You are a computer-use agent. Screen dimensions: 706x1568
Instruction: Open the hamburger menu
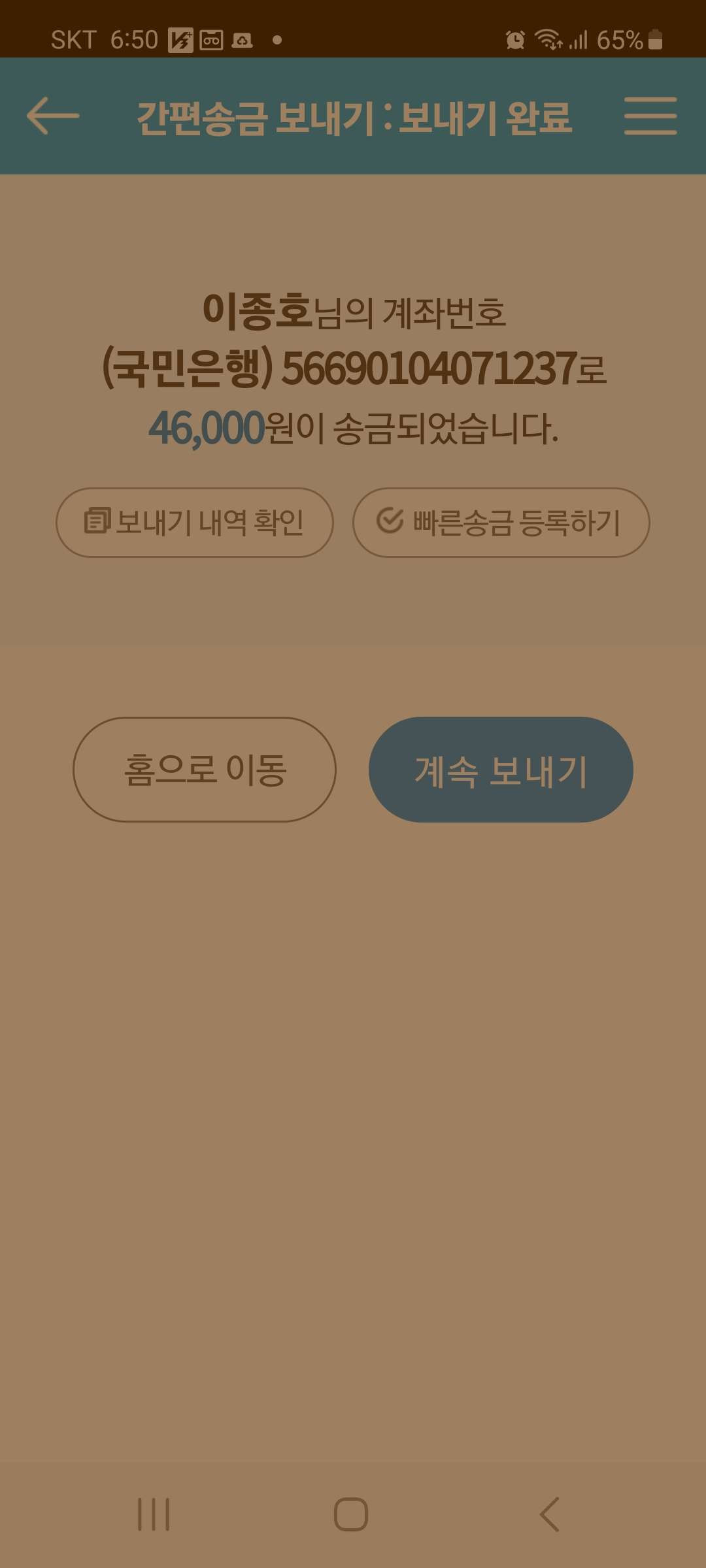coord(650,116)
